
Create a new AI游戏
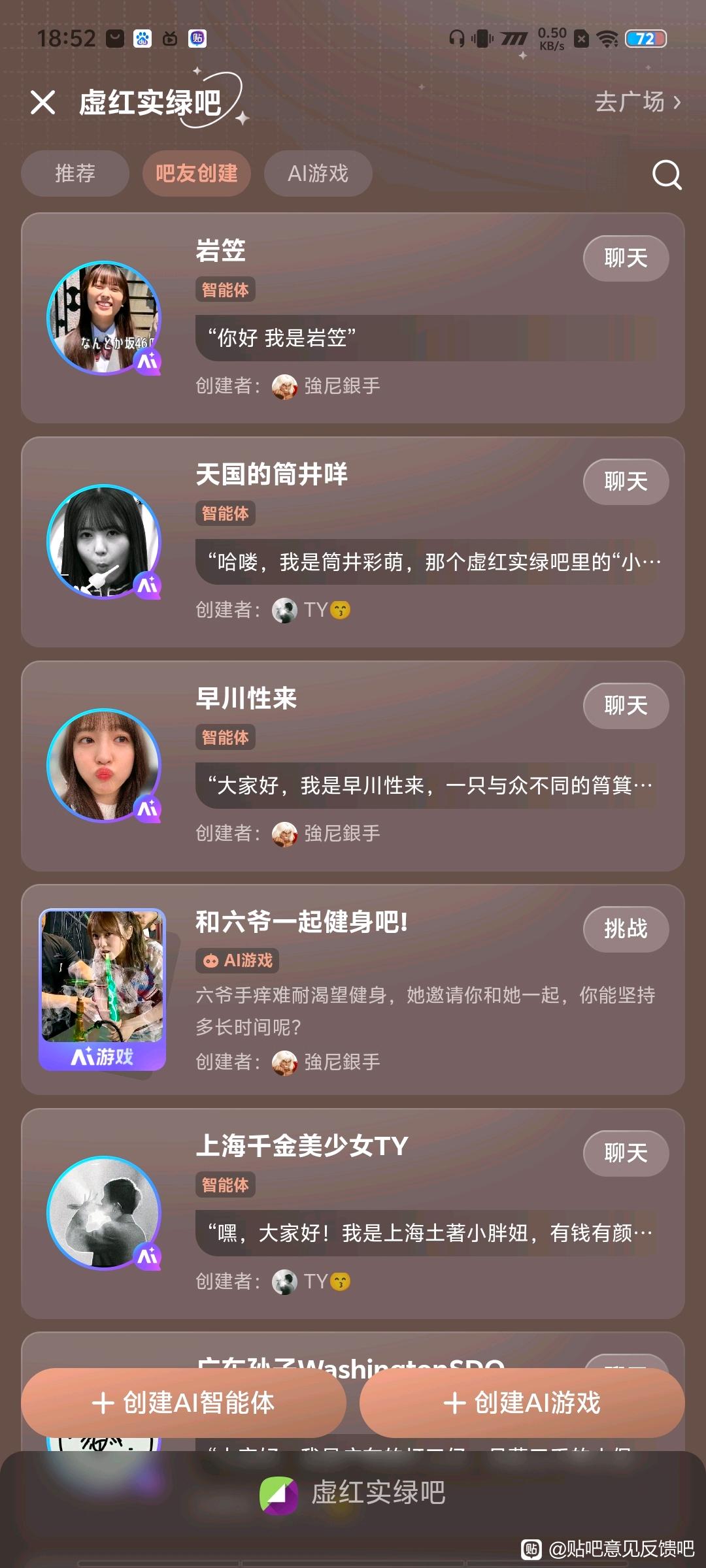pyautogui.click(x=522, y=1403)
